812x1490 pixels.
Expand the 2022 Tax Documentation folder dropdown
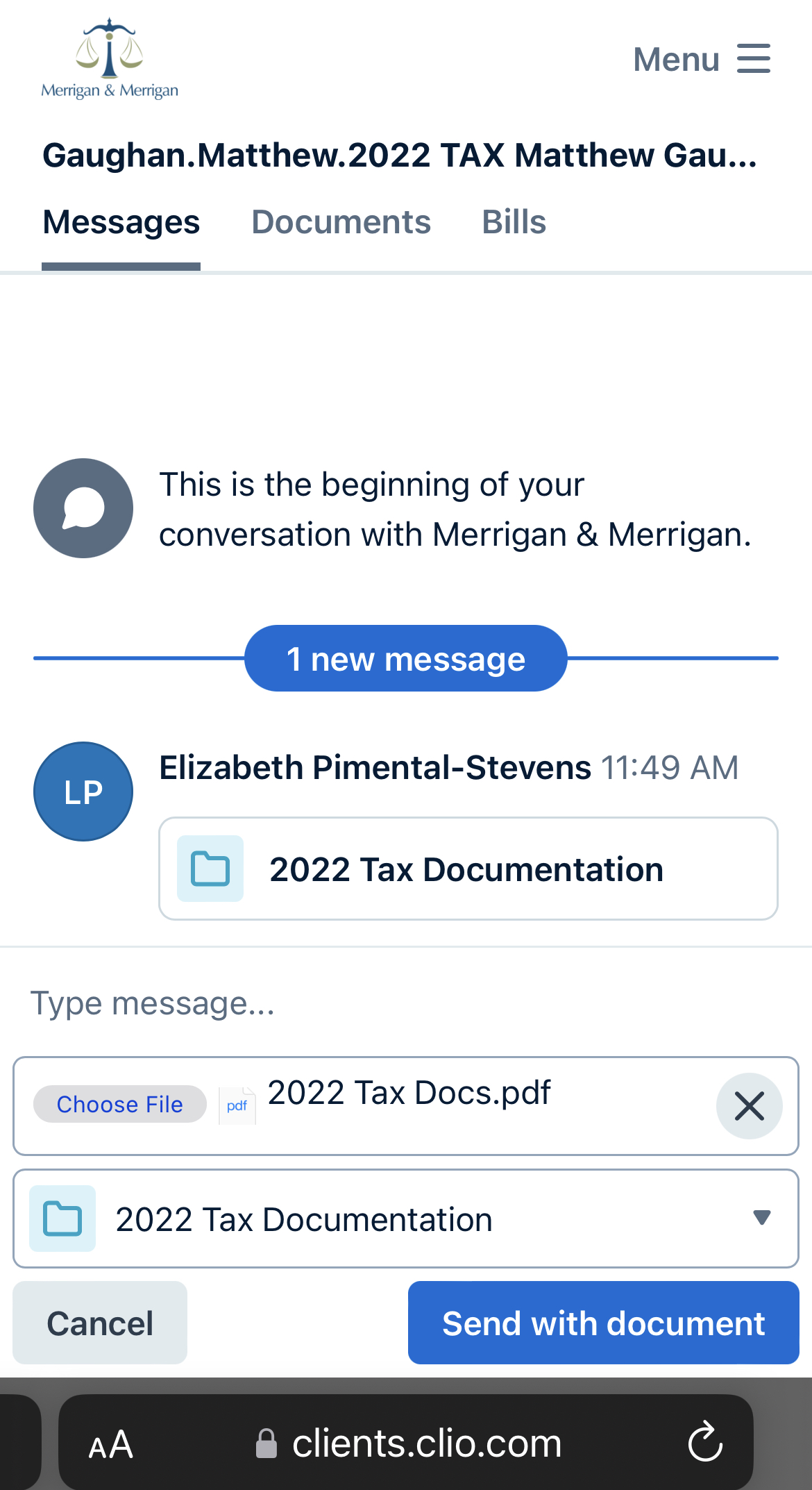click(406, 1219)
